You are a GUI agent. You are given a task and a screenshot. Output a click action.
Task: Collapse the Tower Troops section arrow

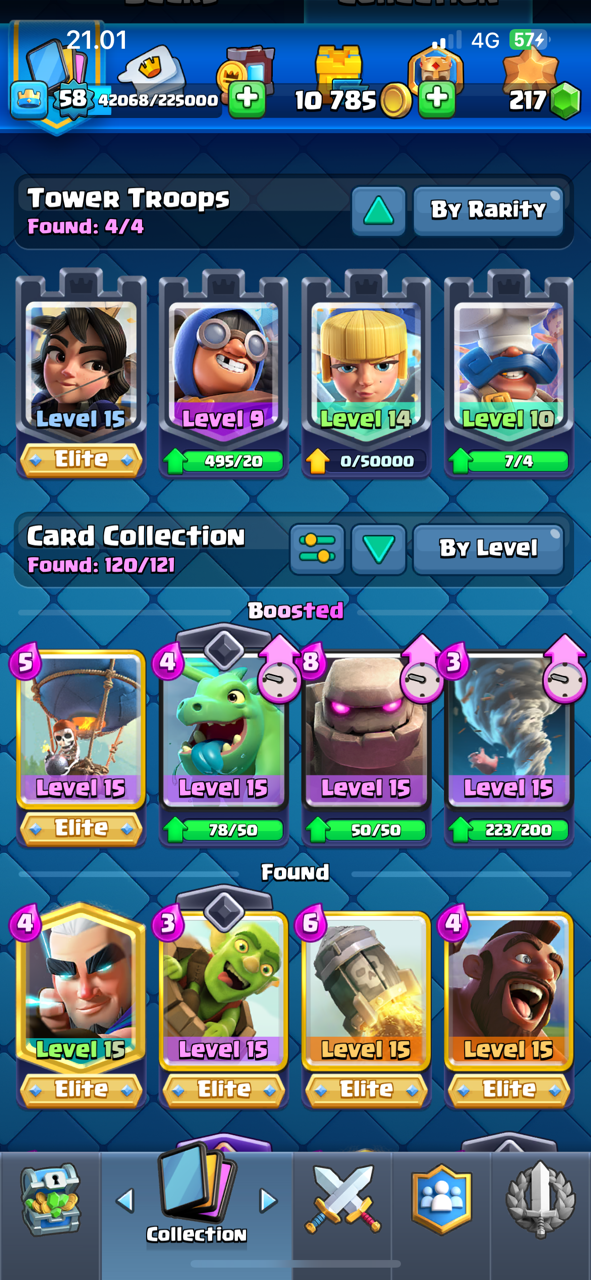pyautogui.click(x=378, y=210)
